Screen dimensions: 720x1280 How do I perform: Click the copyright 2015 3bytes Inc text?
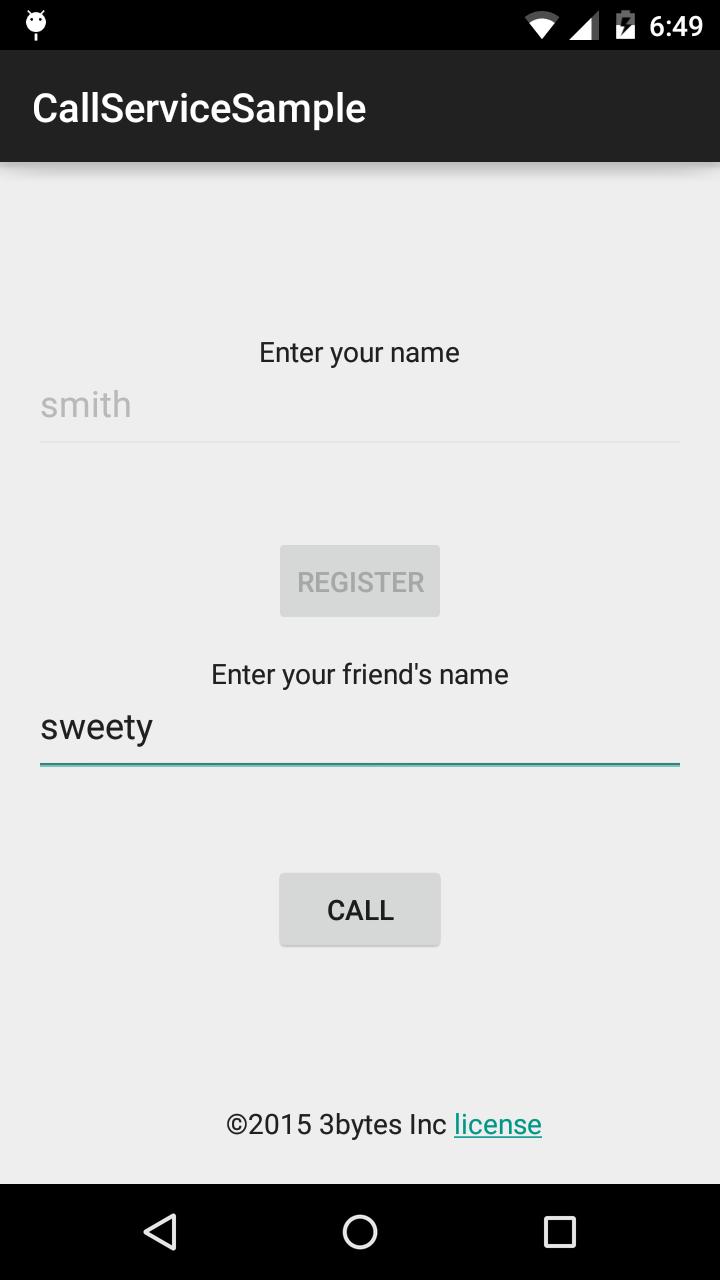335,1124
